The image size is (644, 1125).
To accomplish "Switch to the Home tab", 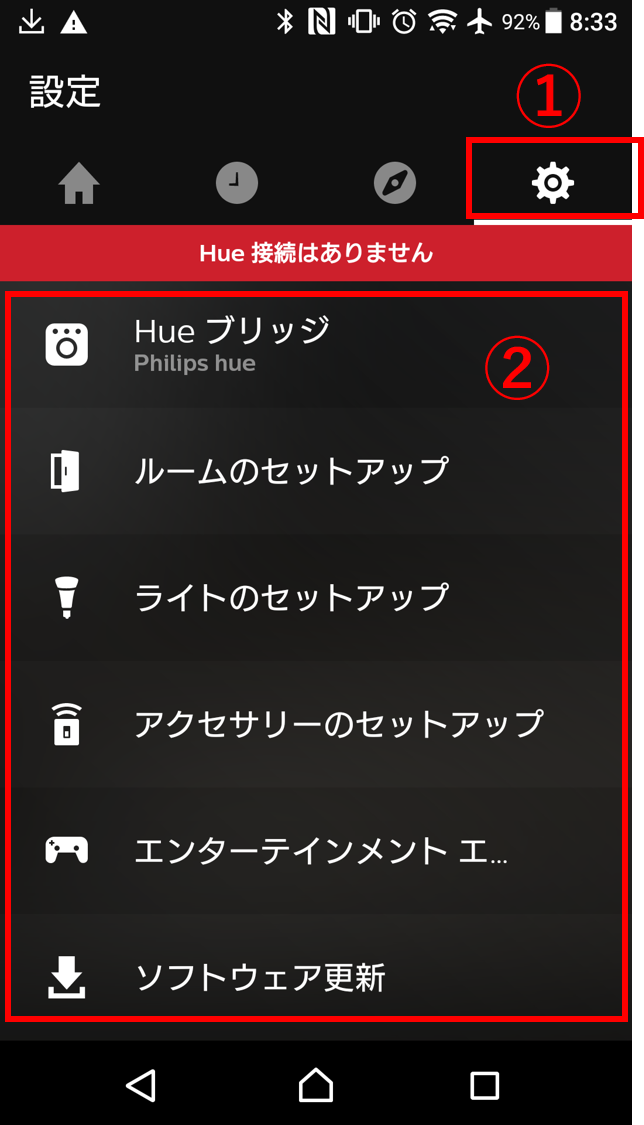I will pyautogui.click(x=79, y=184).
